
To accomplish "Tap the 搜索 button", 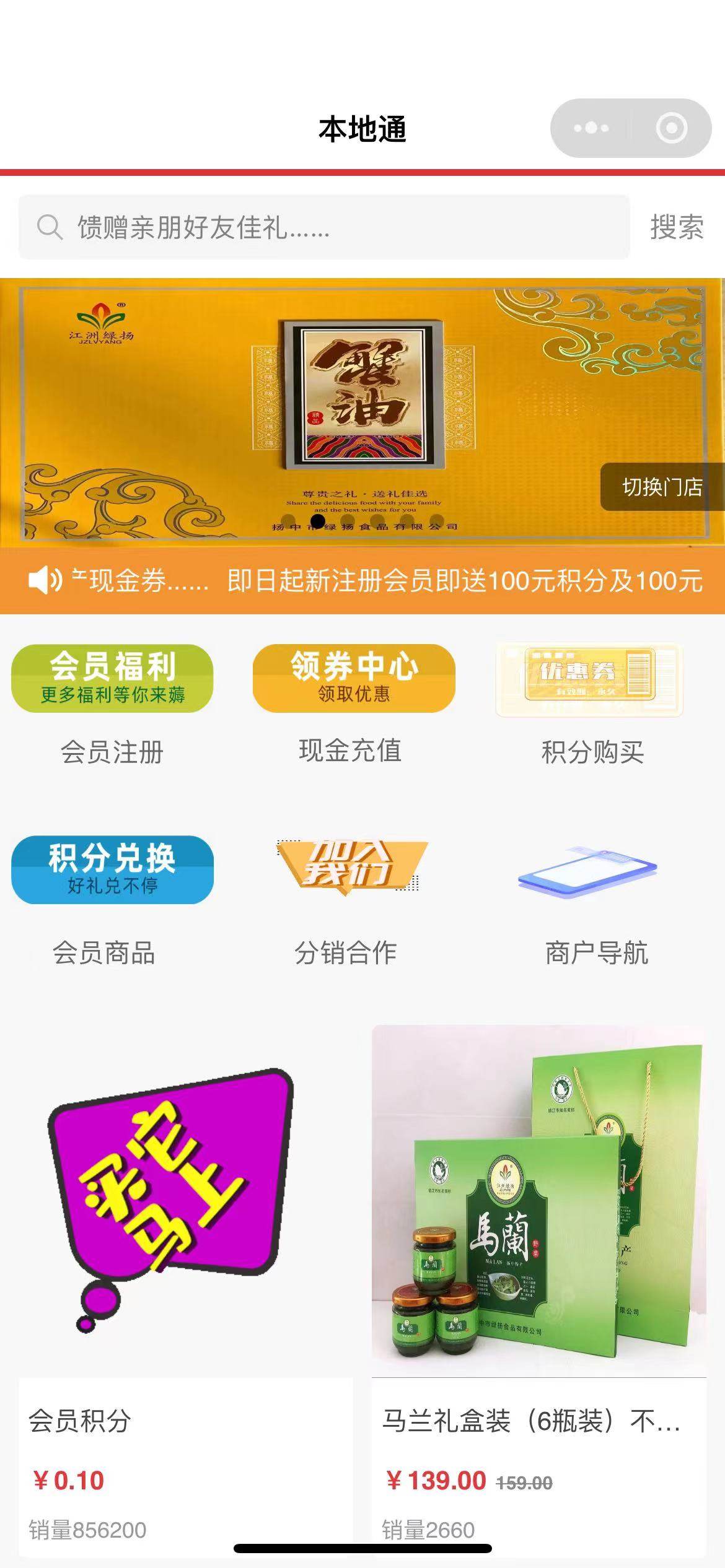I will click(x=677, y=227).
